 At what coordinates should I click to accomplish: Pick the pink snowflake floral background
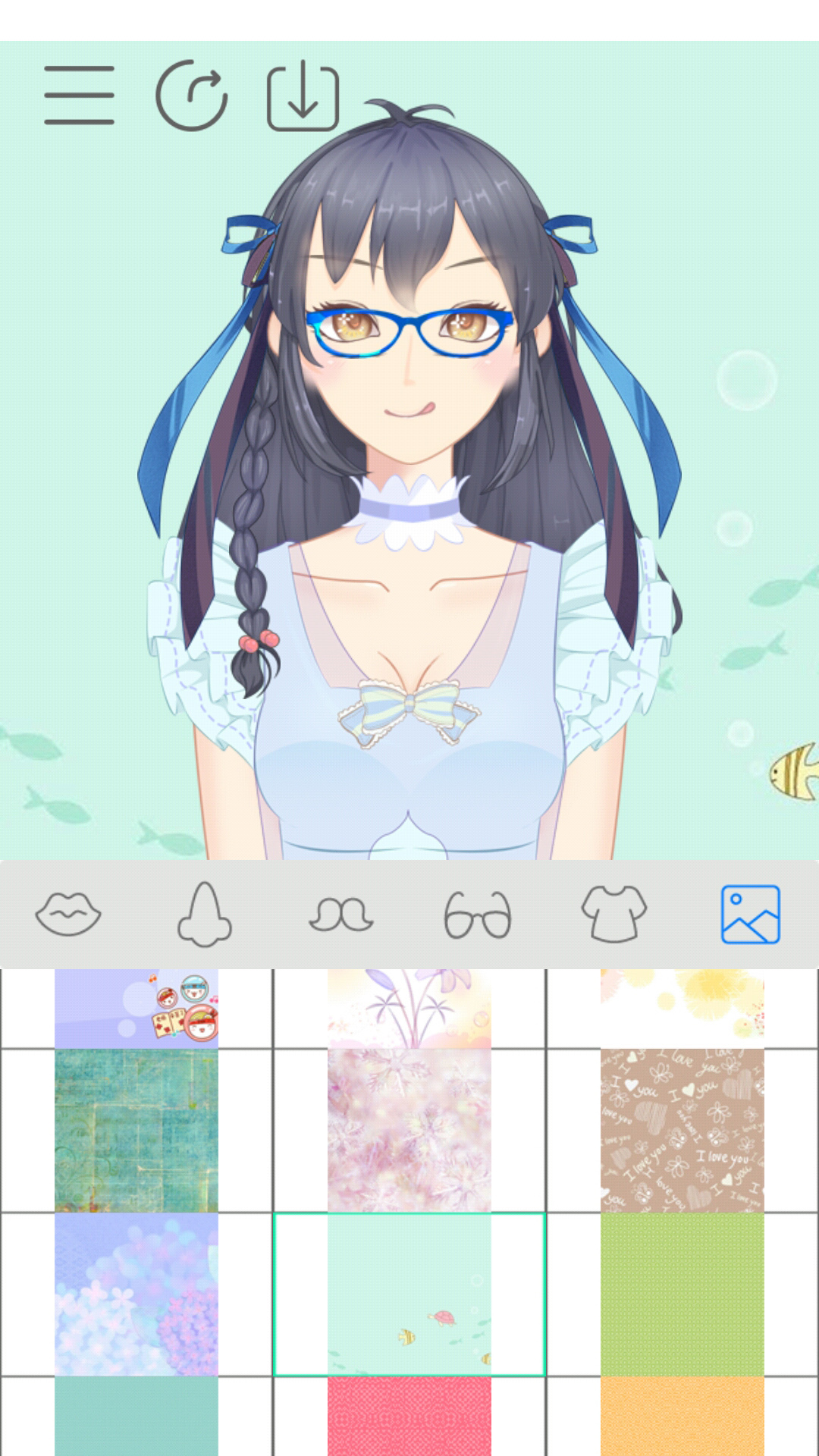coord(409,1130)
